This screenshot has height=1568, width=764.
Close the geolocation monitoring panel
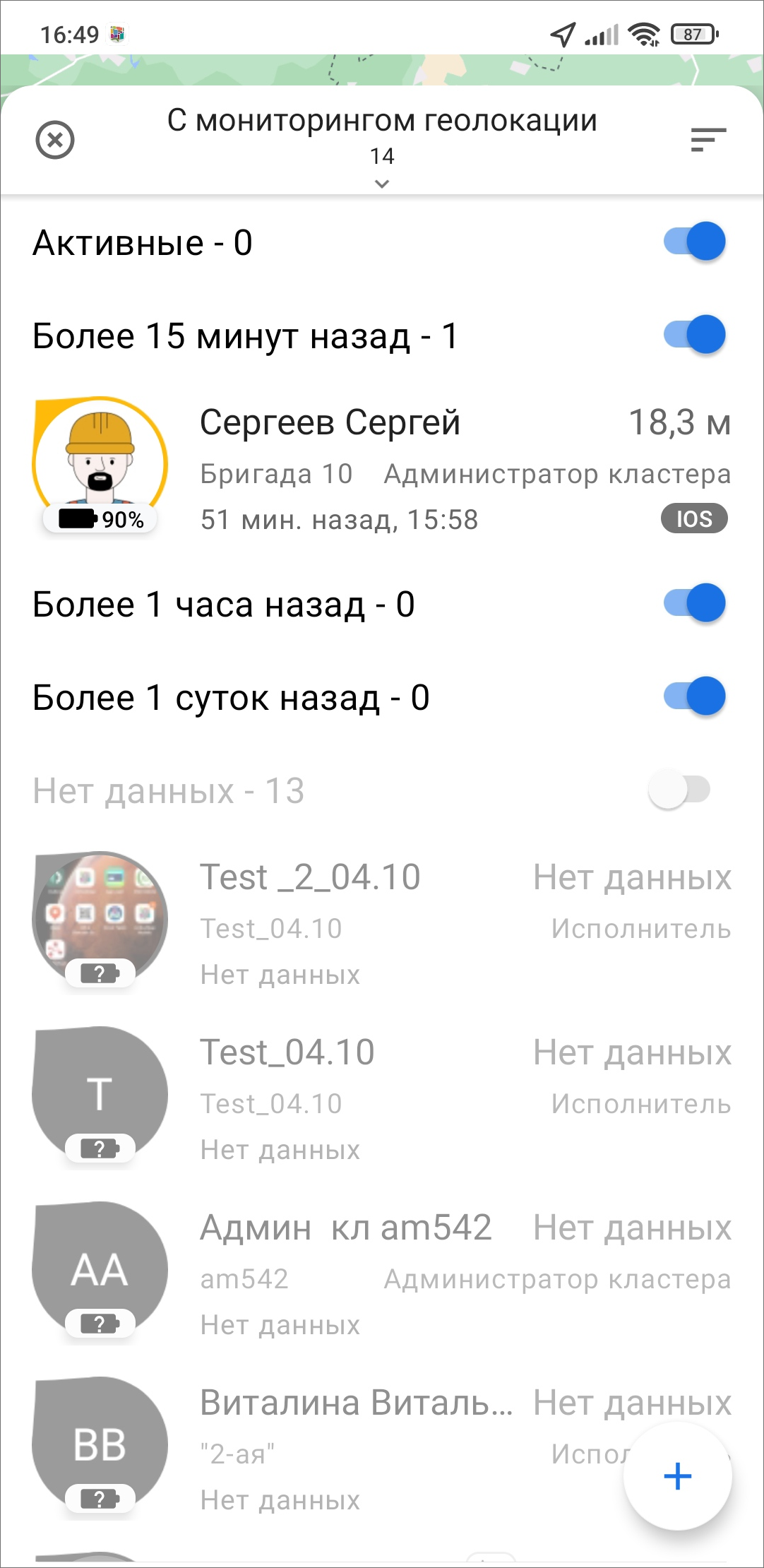click(55, 140)
